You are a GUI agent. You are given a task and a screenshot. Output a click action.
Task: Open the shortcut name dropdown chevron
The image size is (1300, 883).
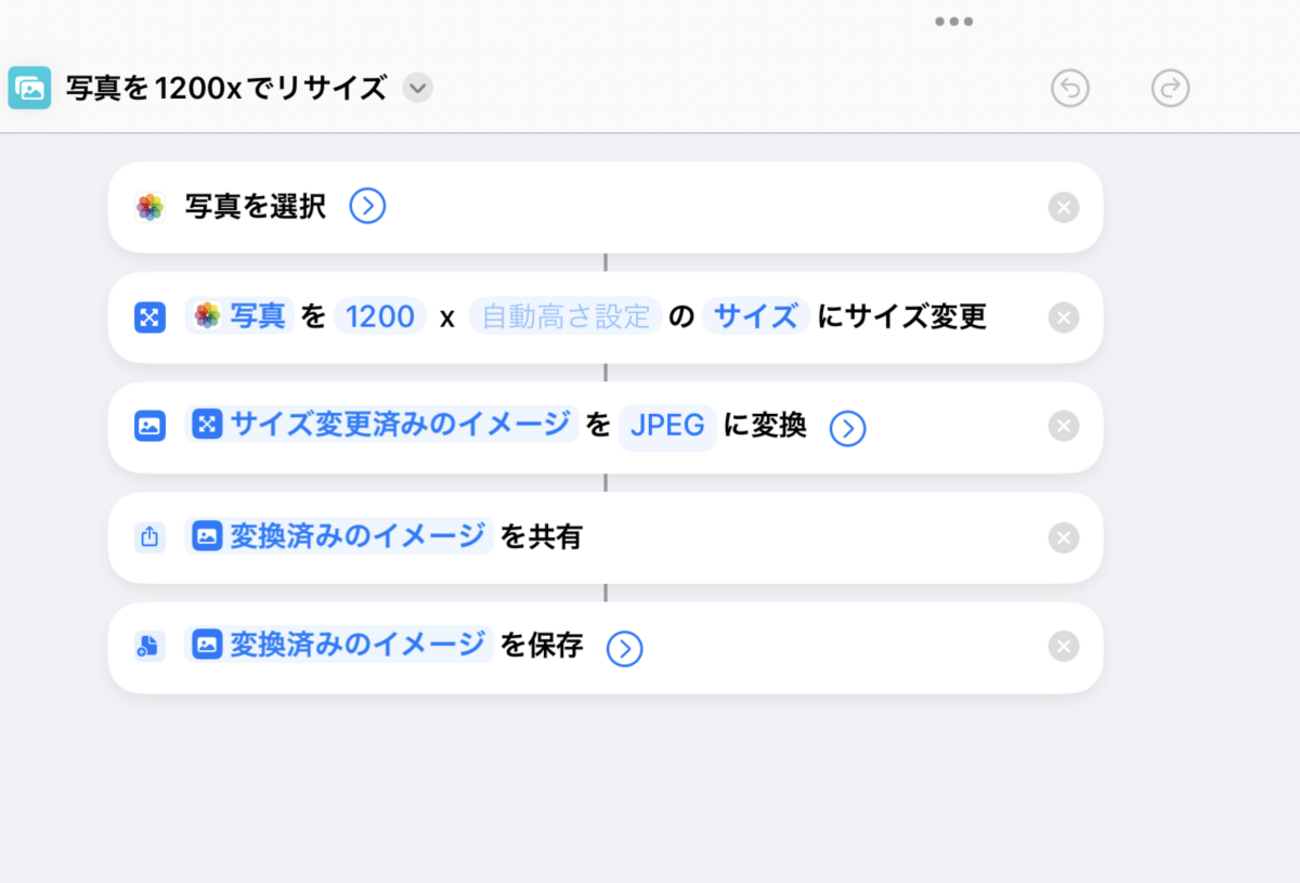click(x=417, y=89)
